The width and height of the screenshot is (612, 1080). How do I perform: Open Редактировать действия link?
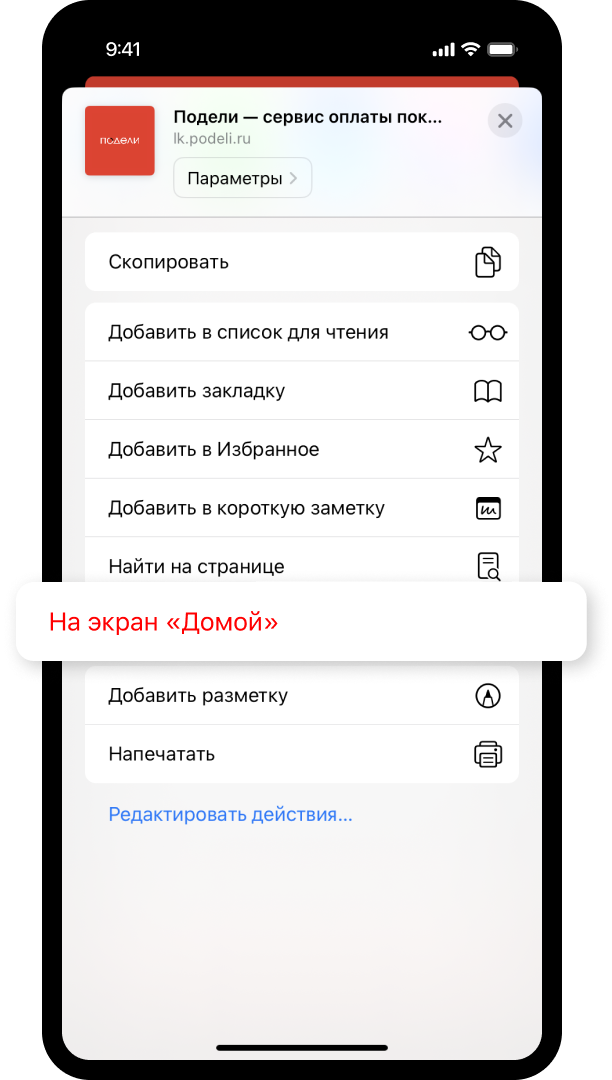tap(230, 814)
